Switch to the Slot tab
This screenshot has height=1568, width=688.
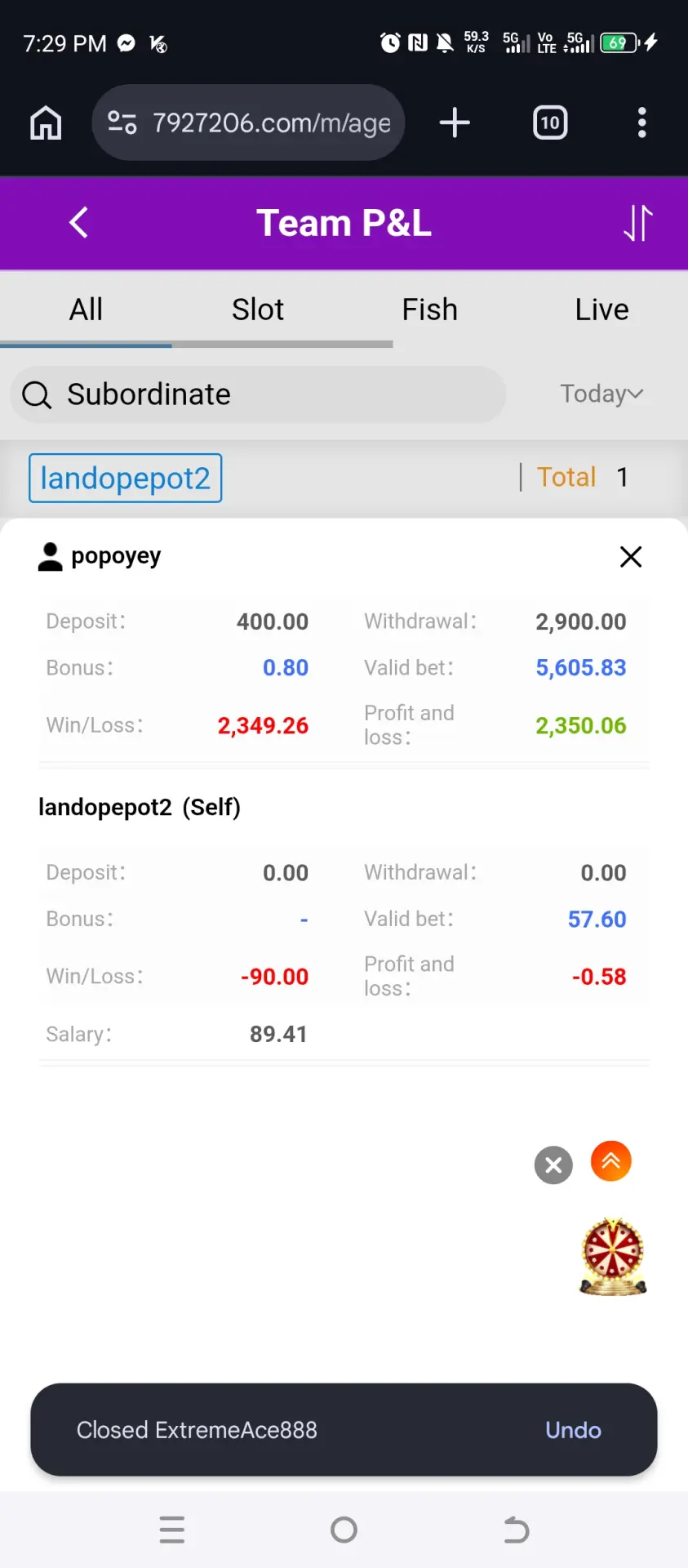(258, 310)
